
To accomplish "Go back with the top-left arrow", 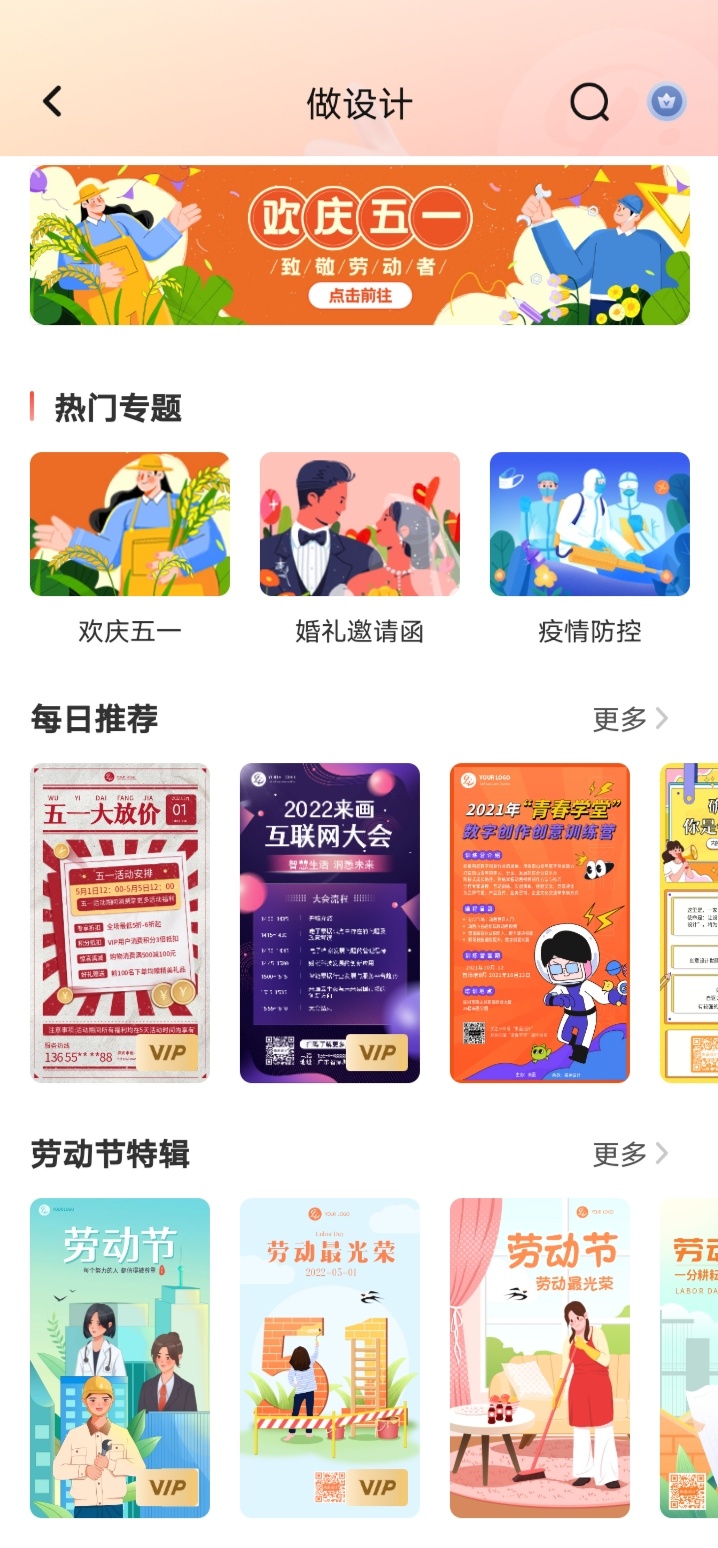I will 53,102.
